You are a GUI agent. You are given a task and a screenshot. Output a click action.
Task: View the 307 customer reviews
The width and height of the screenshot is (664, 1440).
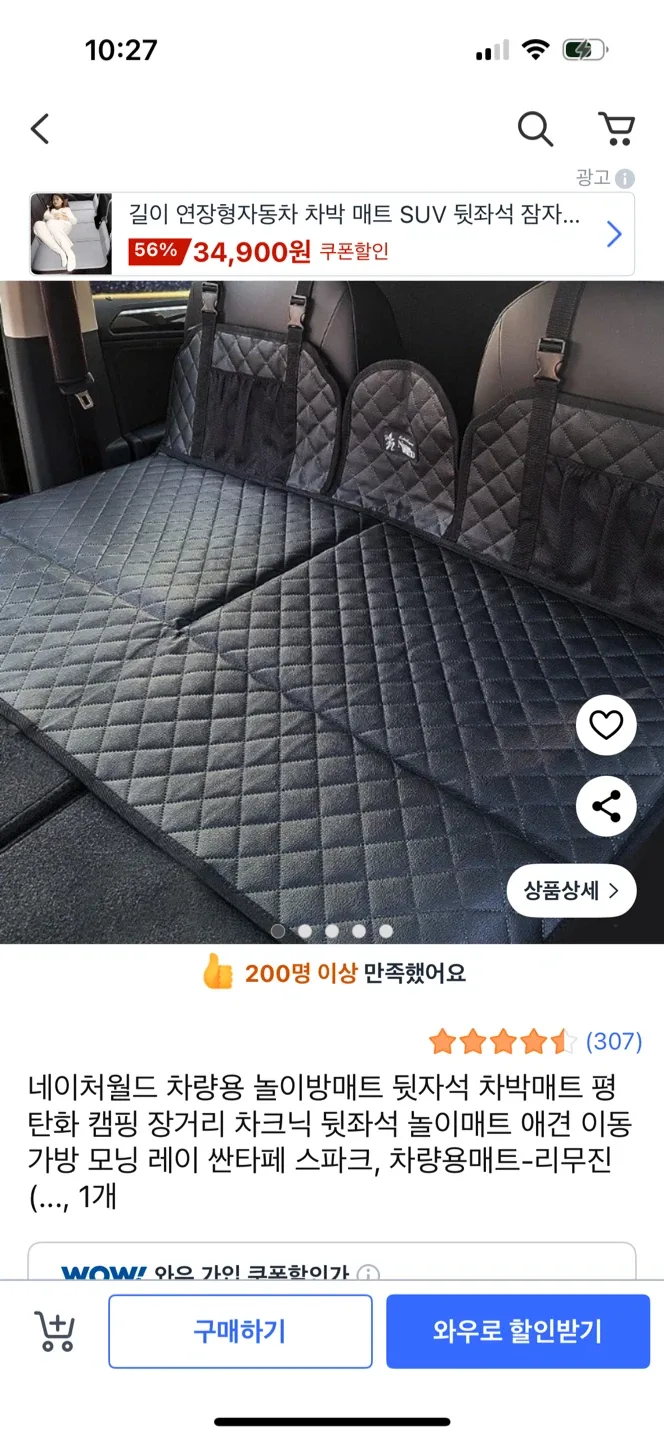613,1042
